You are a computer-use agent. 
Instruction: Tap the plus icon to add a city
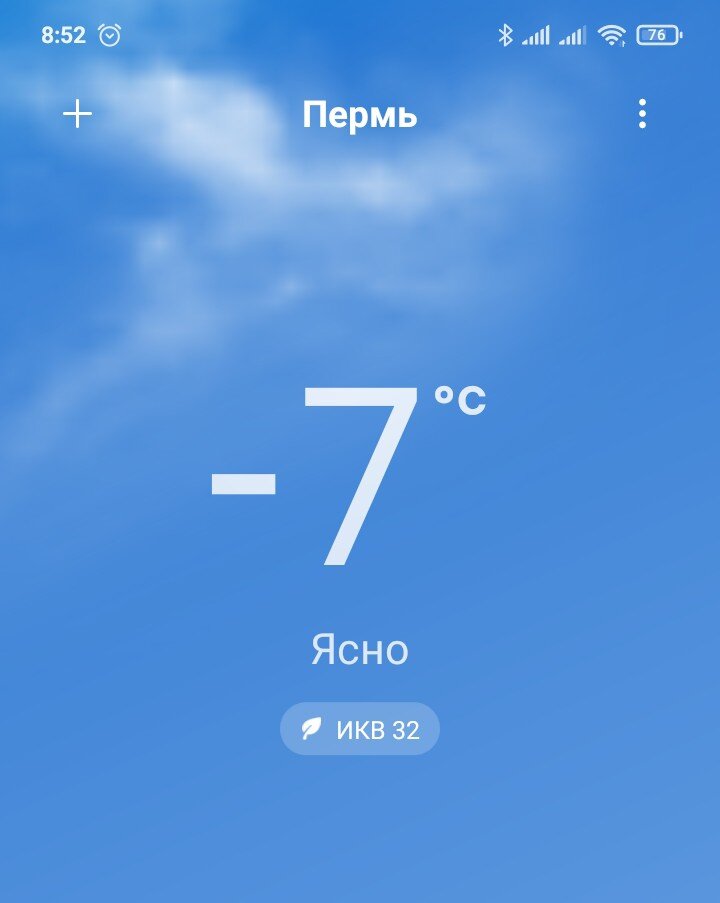[x=76, y=114]
